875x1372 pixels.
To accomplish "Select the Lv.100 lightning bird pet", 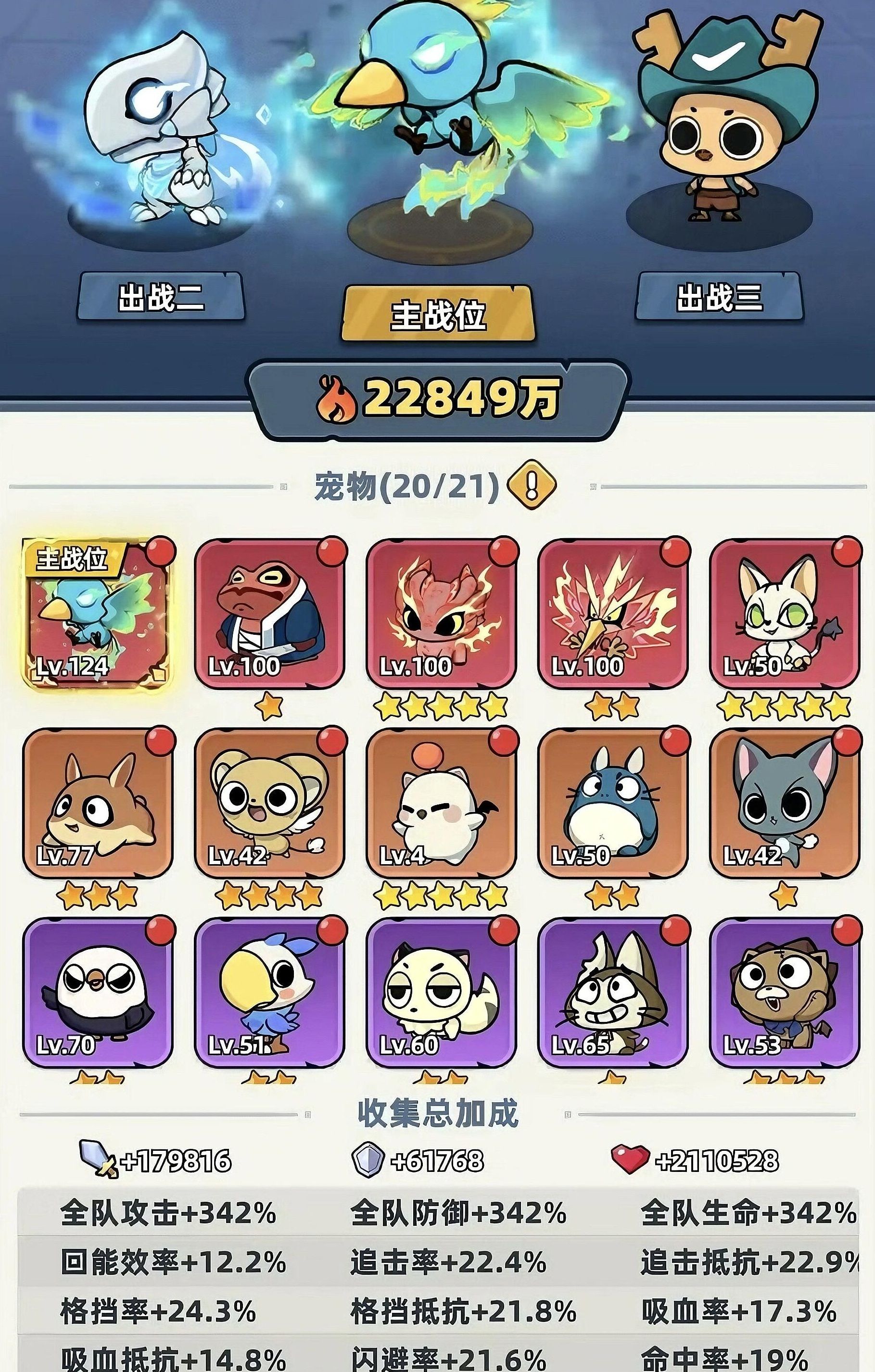I will coord(613,614).
